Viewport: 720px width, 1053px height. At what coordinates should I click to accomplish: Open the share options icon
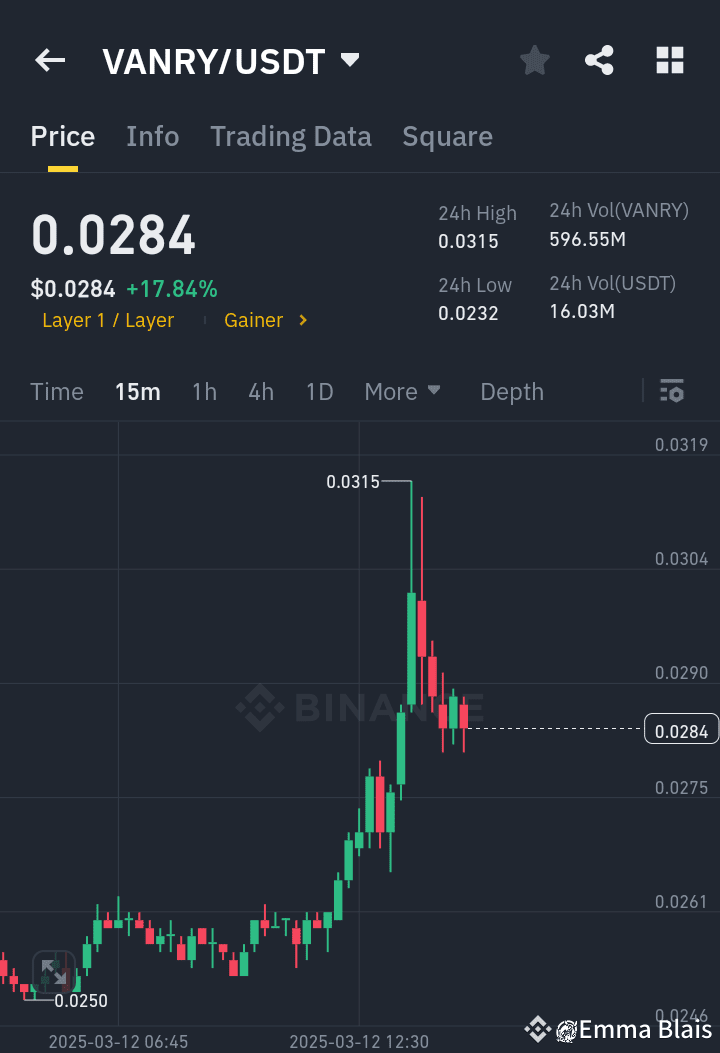coord(599,60)
